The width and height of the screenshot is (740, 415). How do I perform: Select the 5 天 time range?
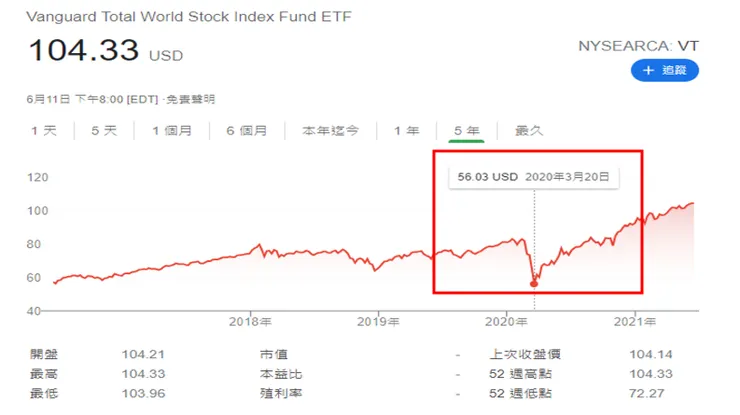104,131
